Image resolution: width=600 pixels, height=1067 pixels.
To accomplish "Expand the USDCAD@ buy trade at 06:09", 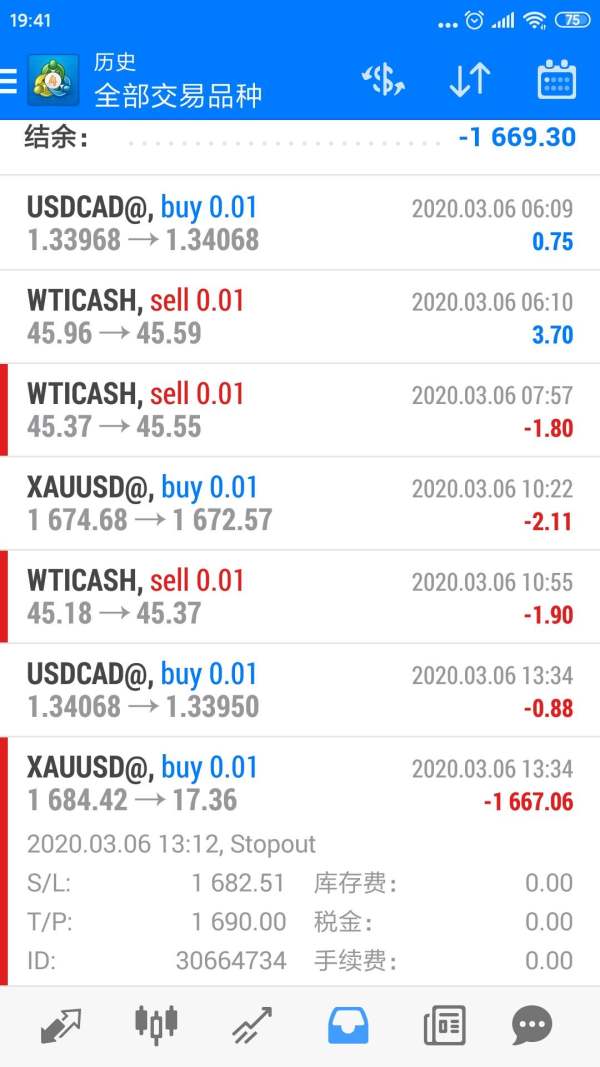I will pos(300,224).
